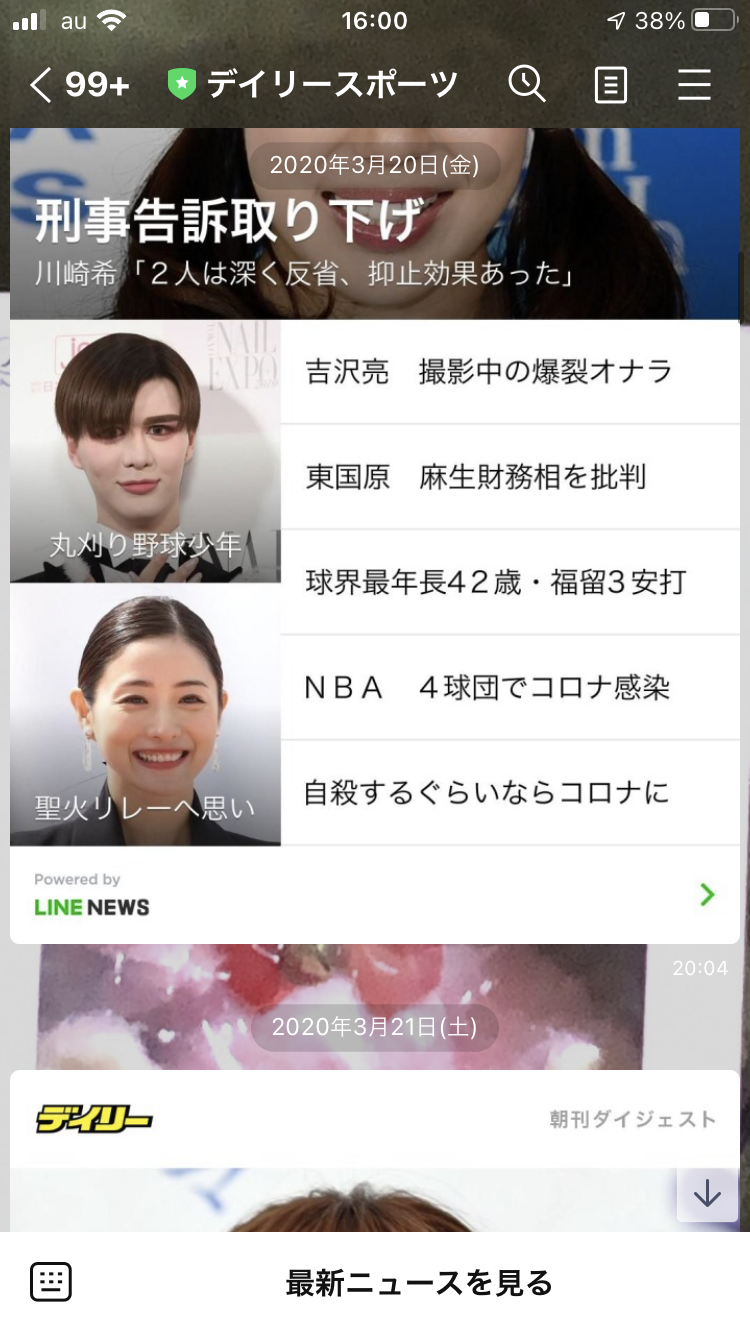
Task: Switch to keyboard input icon
Action: coord(51,1282)
